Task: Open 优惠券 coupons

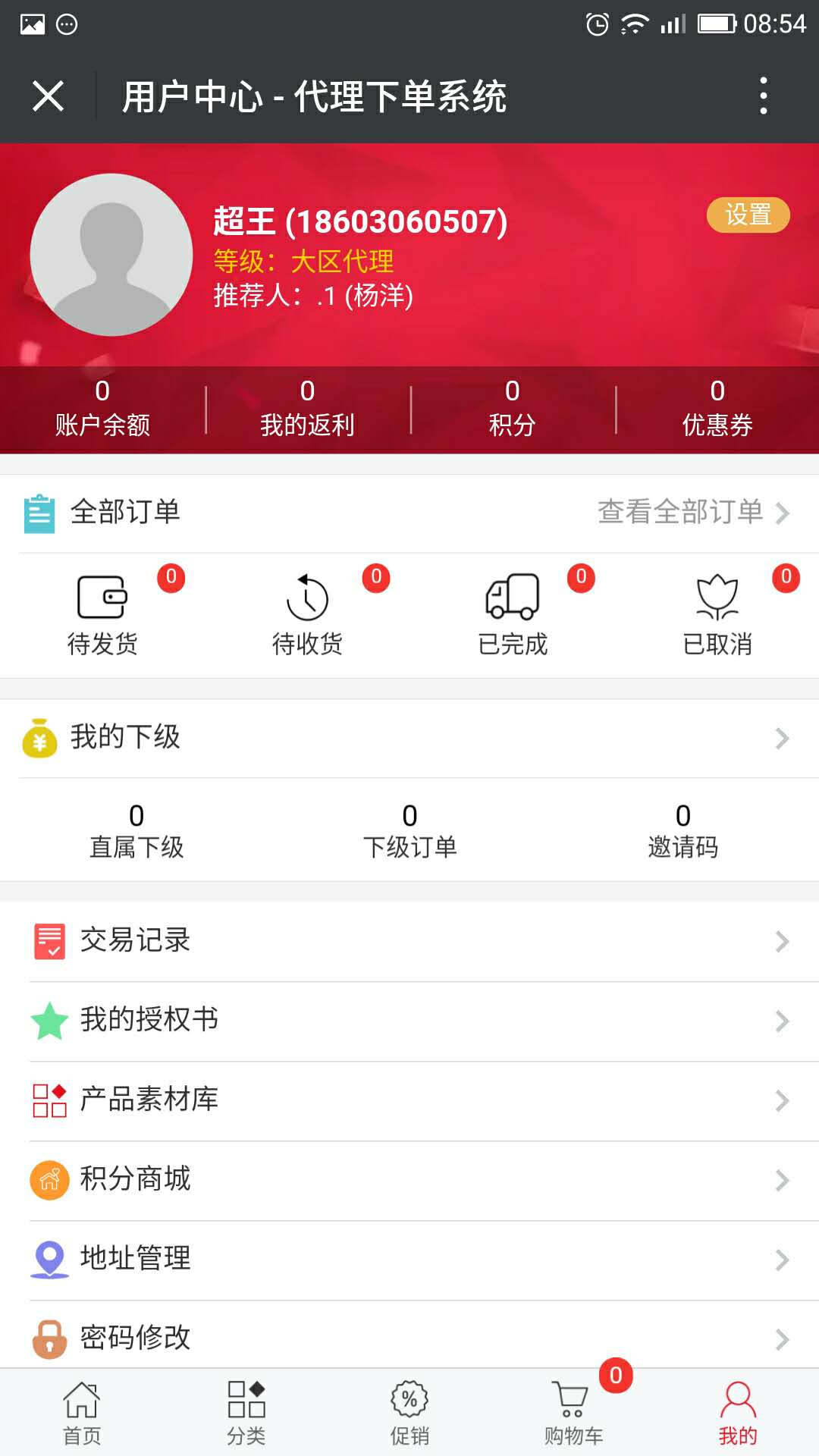Action: pos(717,409)
